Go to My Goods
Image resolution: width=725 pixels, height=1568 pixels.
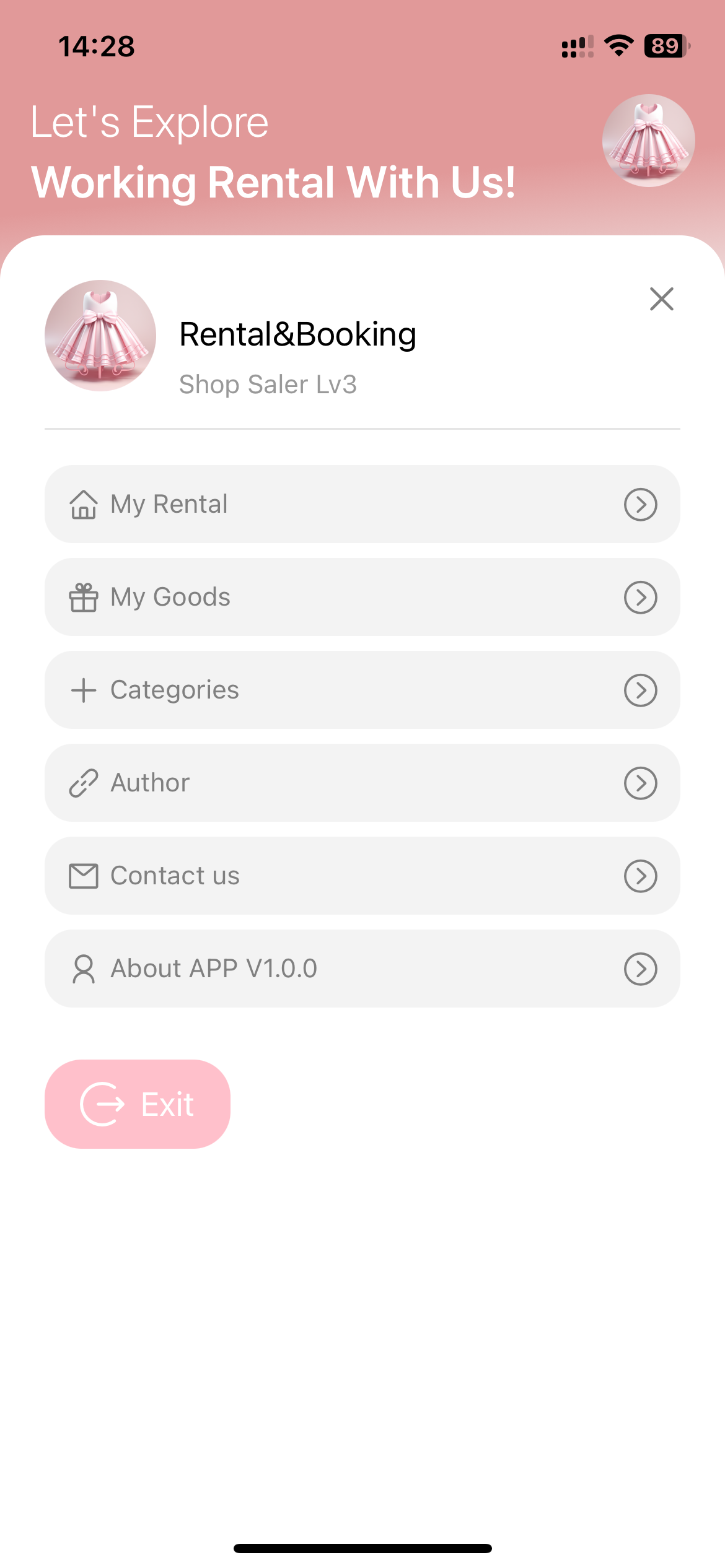(x=362, y=597)
